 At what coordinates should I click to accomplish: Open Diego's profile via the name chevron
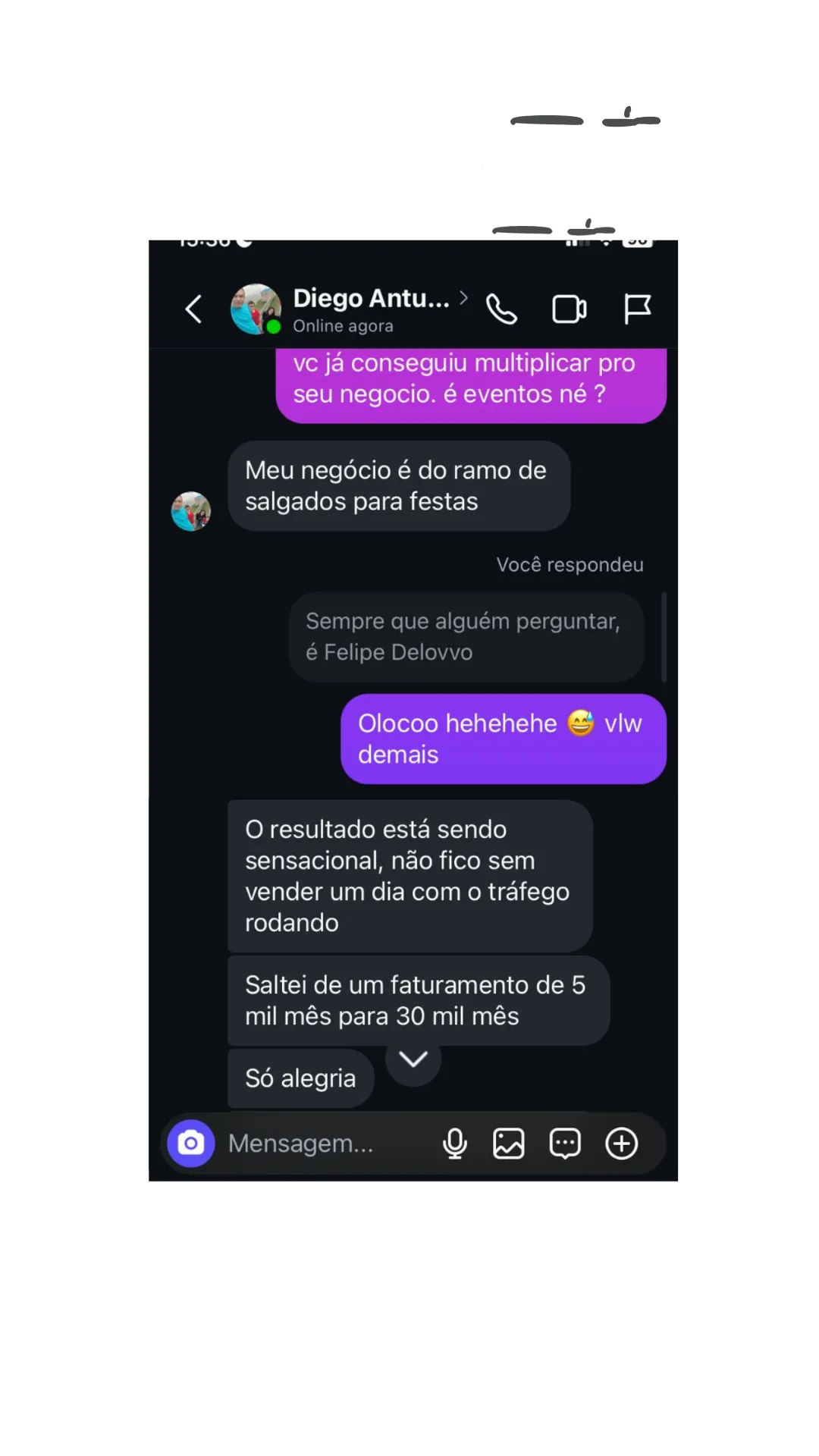[463, 299]
